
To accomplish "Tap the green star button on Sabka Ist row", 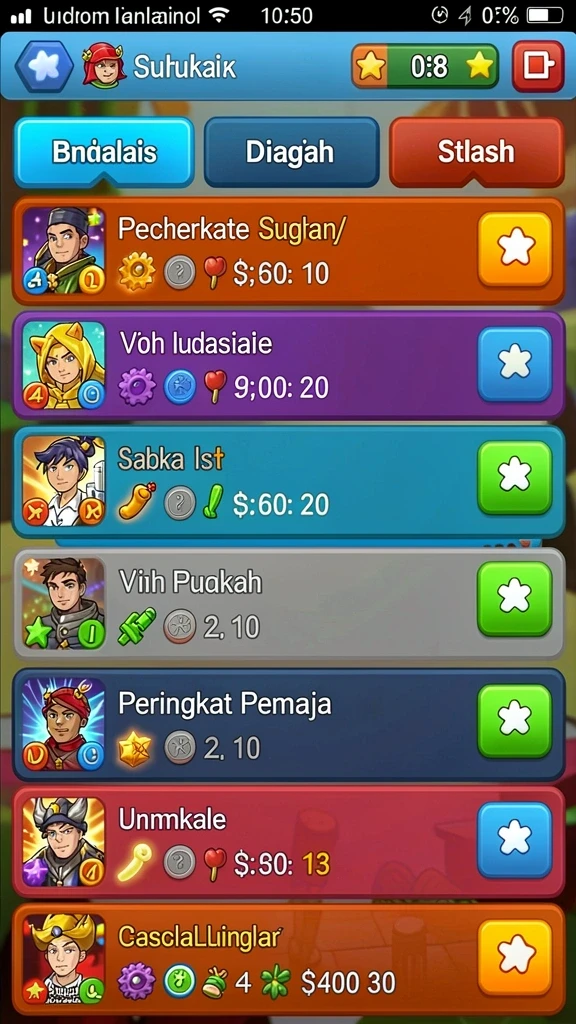I will (x=515, y=477).
